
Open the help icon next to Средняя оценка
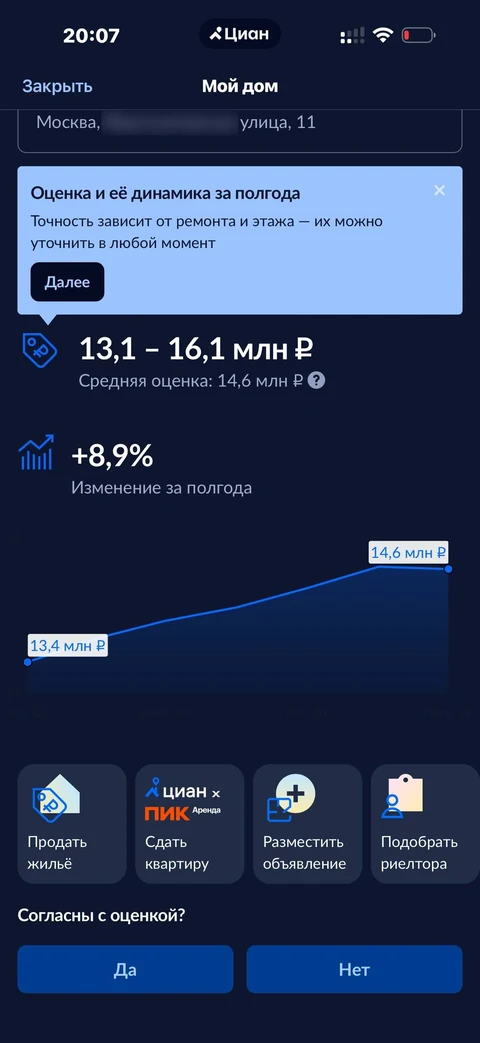(x=318, y=381)
